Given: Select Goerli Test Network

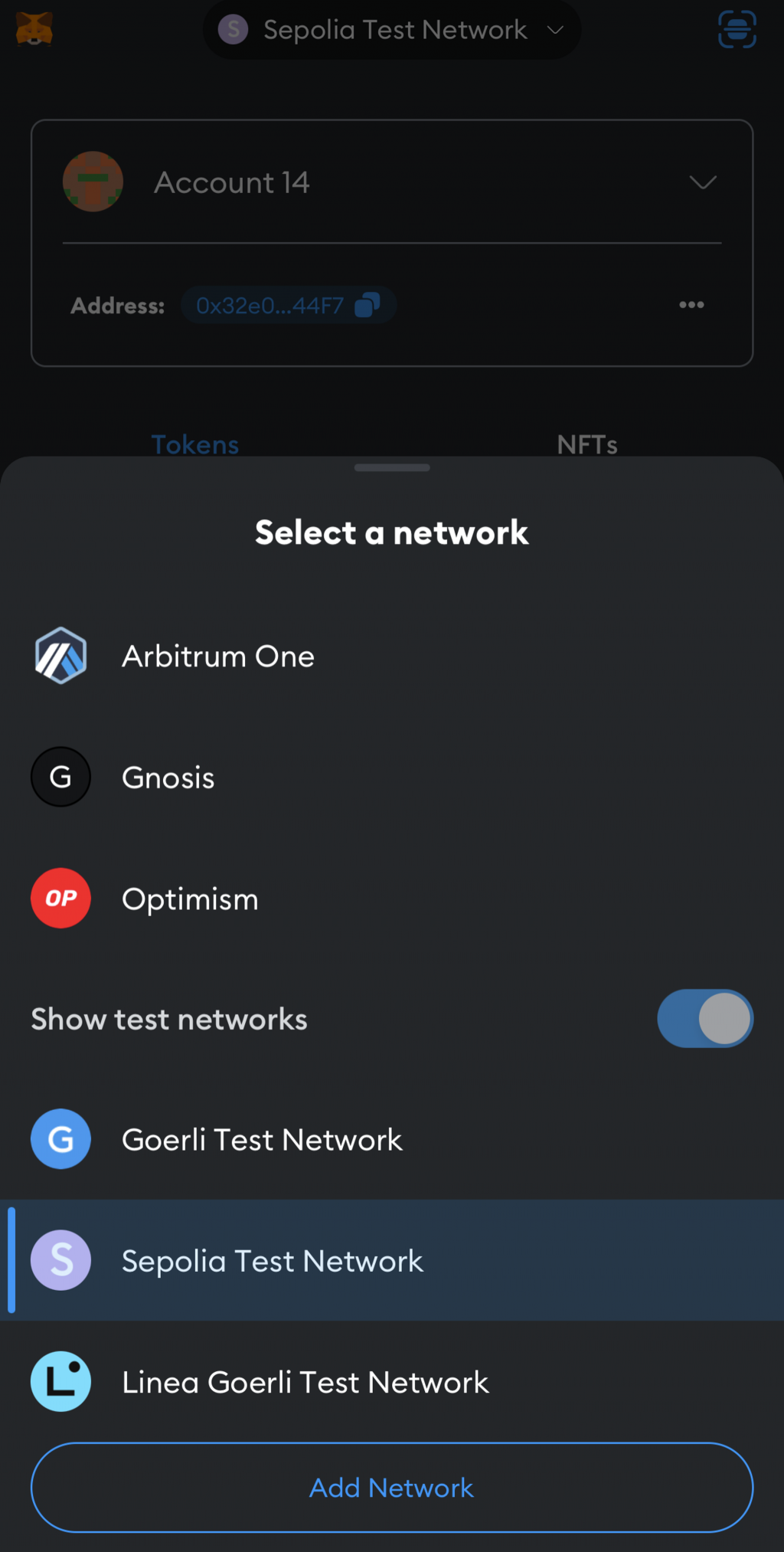Looking at the screenshot, I should pos(262,1140).
